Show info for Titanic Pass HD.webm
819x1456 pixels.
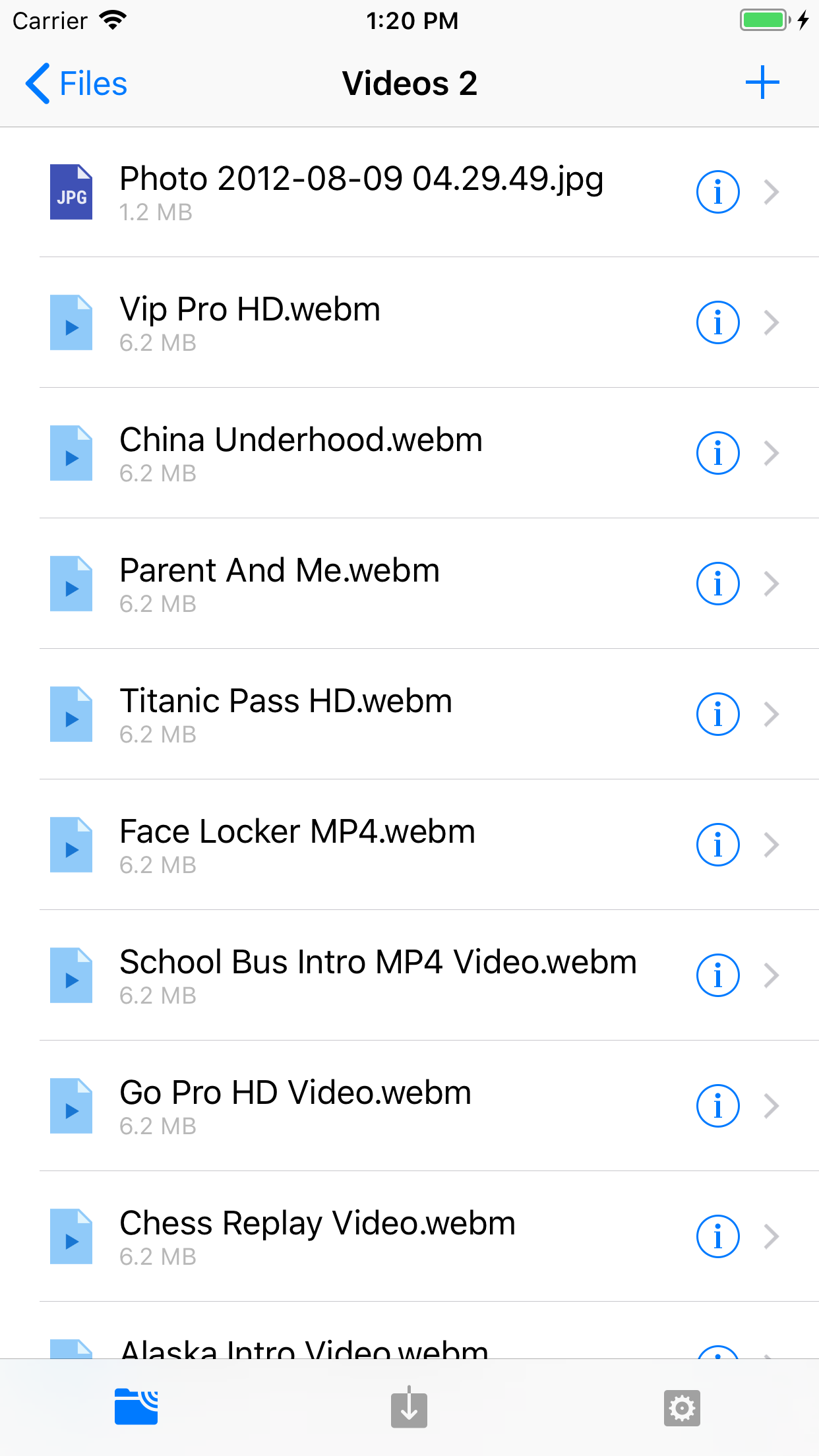(717, 713)
